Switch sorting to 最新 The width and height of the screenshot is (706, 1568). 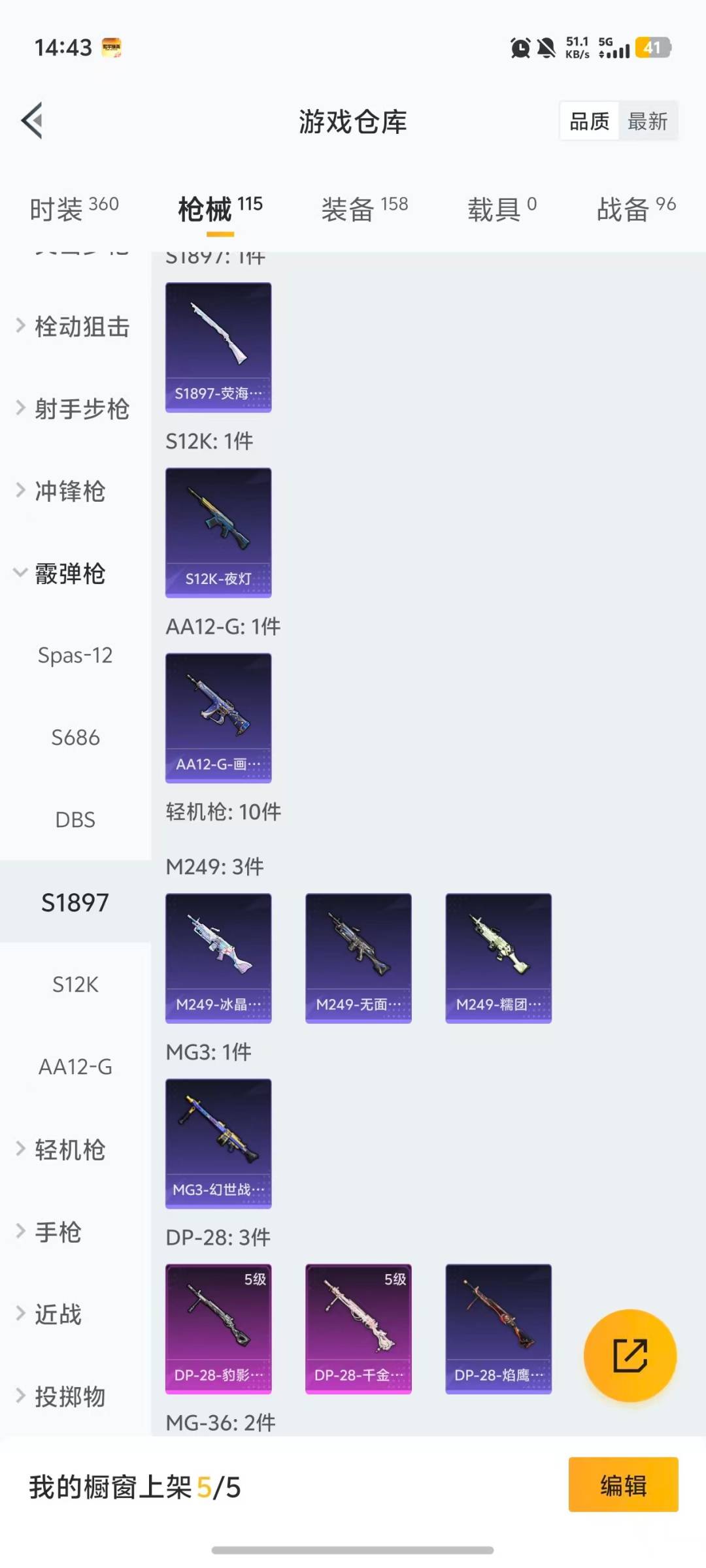coord(648,121)
